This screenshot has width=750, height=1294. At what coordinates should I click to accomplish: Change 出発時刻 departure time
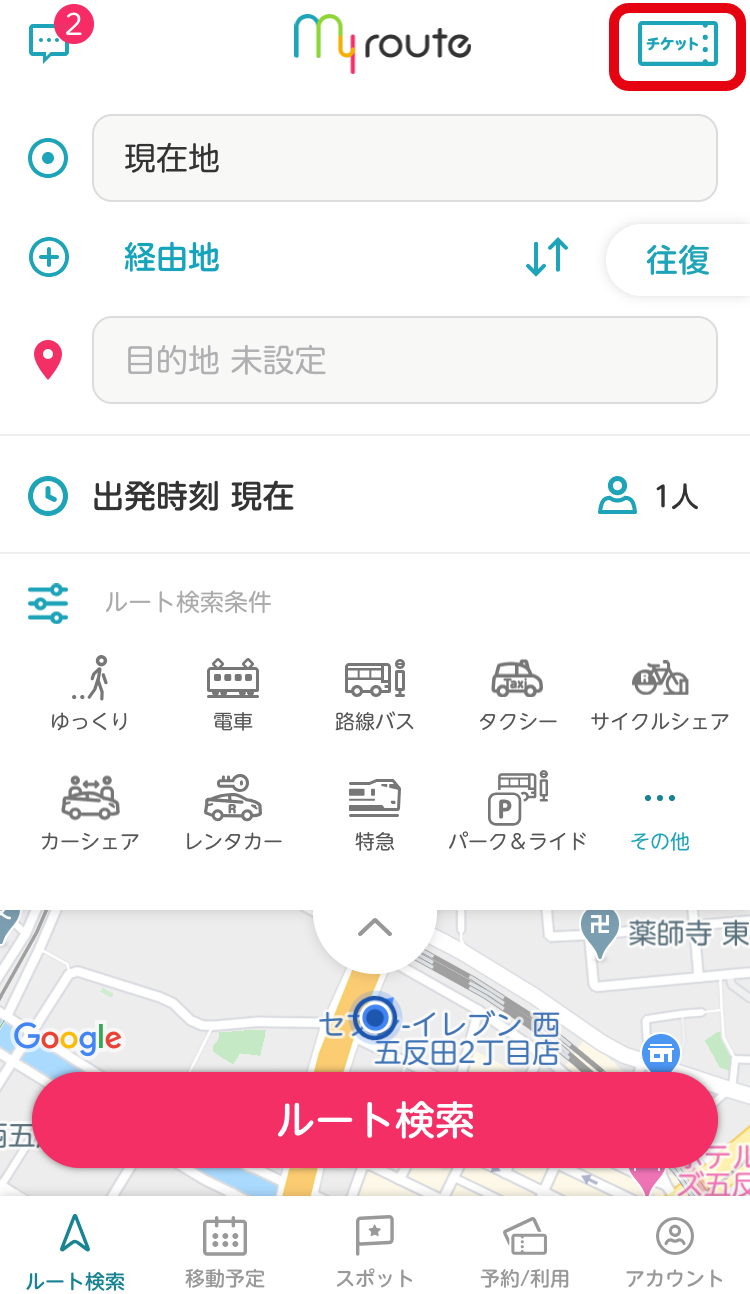click(x=161, y=496)
